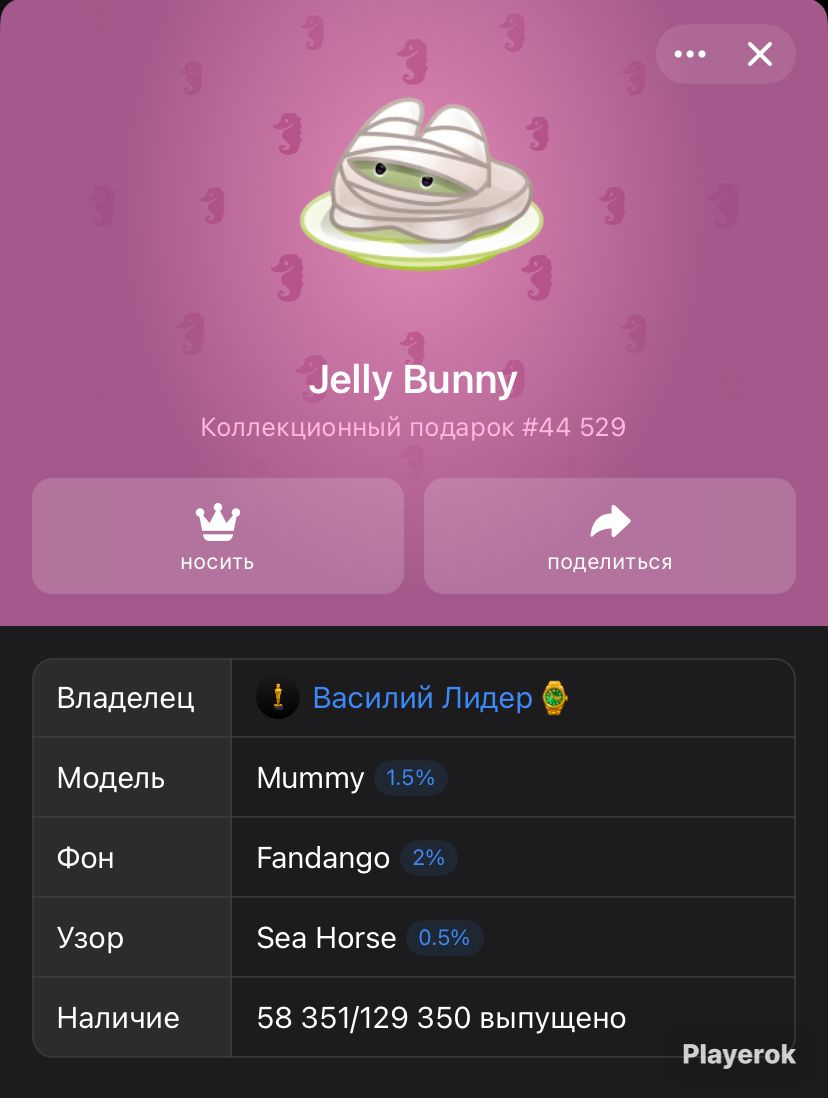
Task: Tap the носить (wear) crown button
Action: 218,536
